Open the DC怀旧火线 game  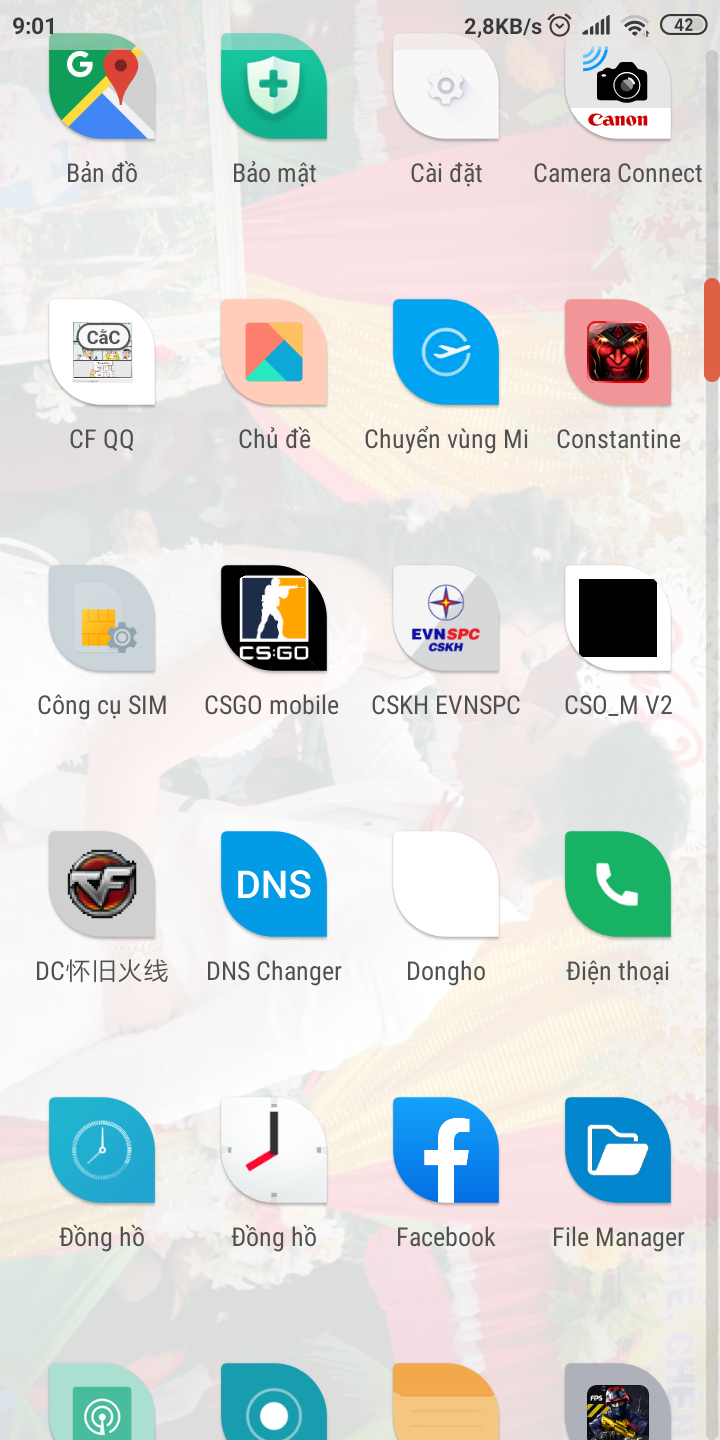point(102,884)
